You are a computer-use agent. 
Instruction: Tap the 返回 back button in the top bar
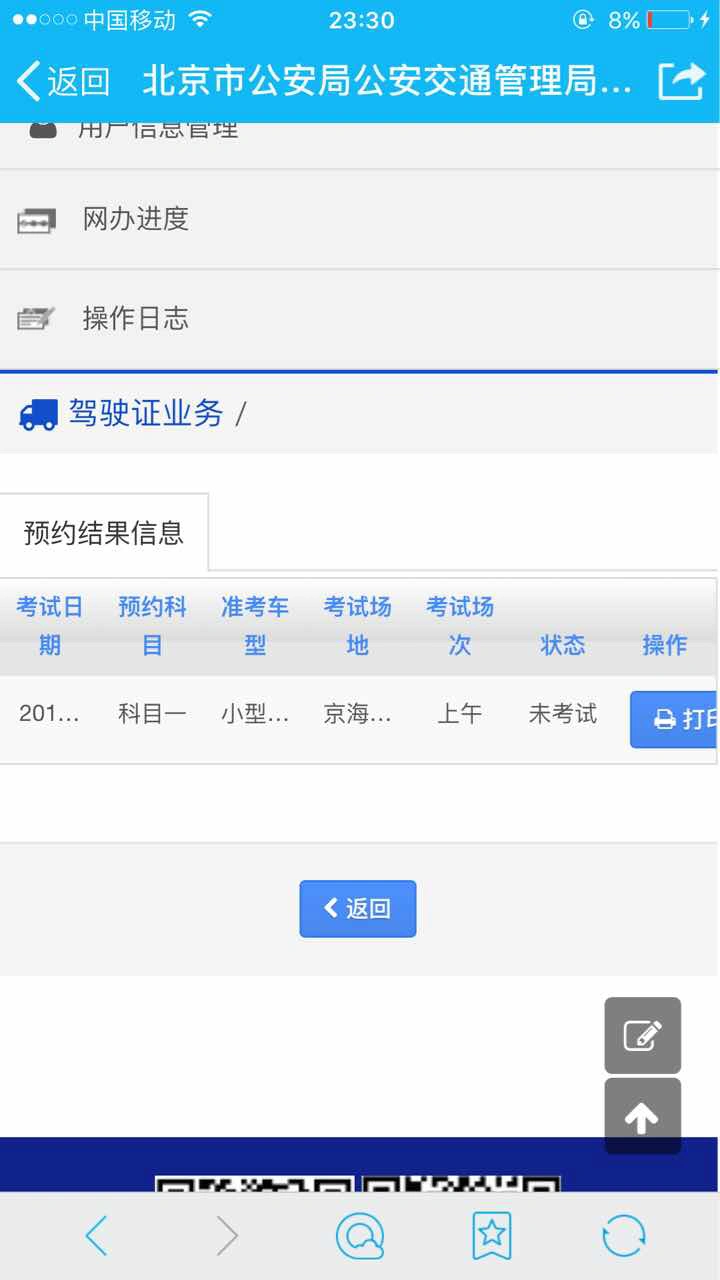63,81
